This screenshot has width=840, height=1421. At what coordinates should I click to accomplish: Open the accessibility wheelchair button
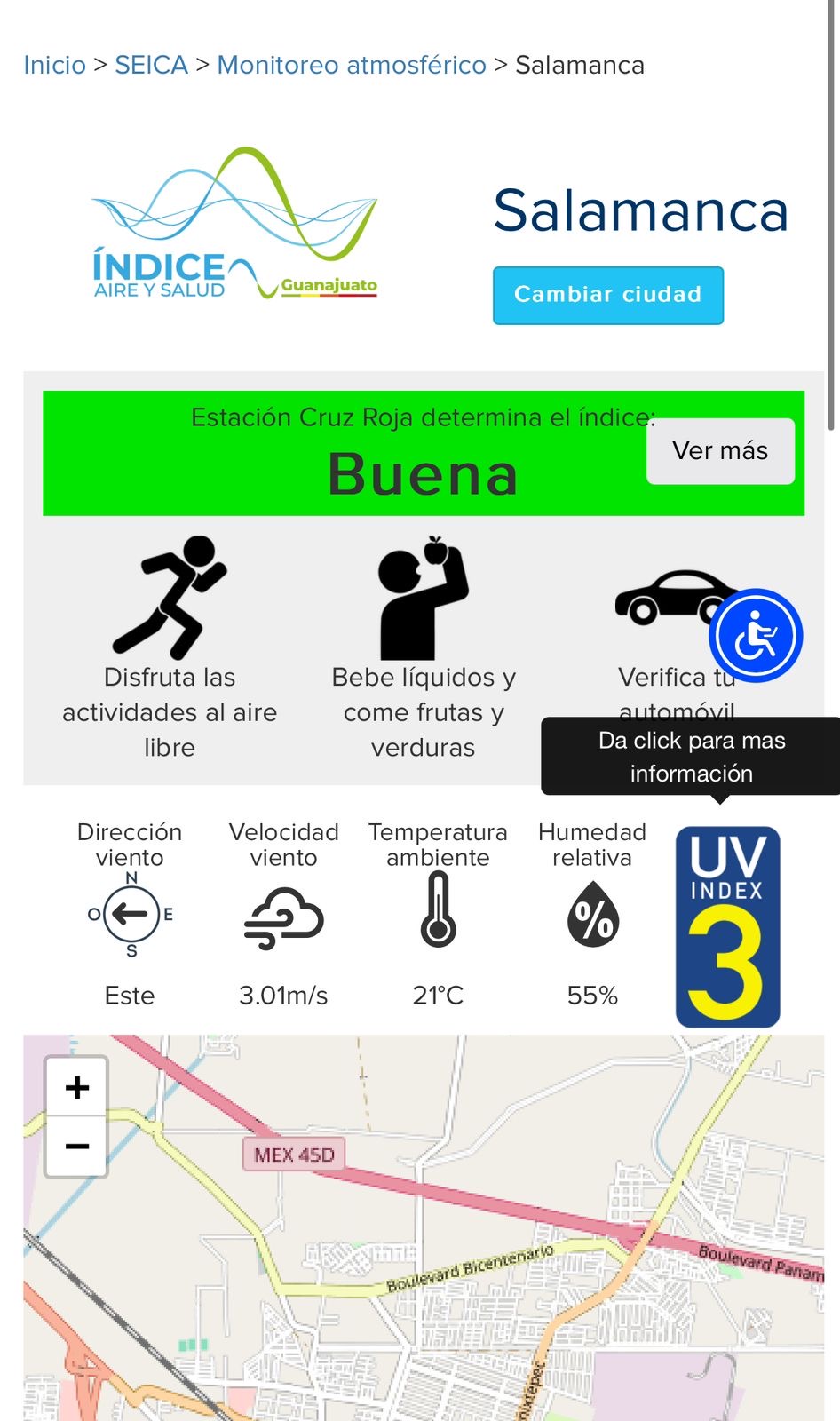click(756, 636)
